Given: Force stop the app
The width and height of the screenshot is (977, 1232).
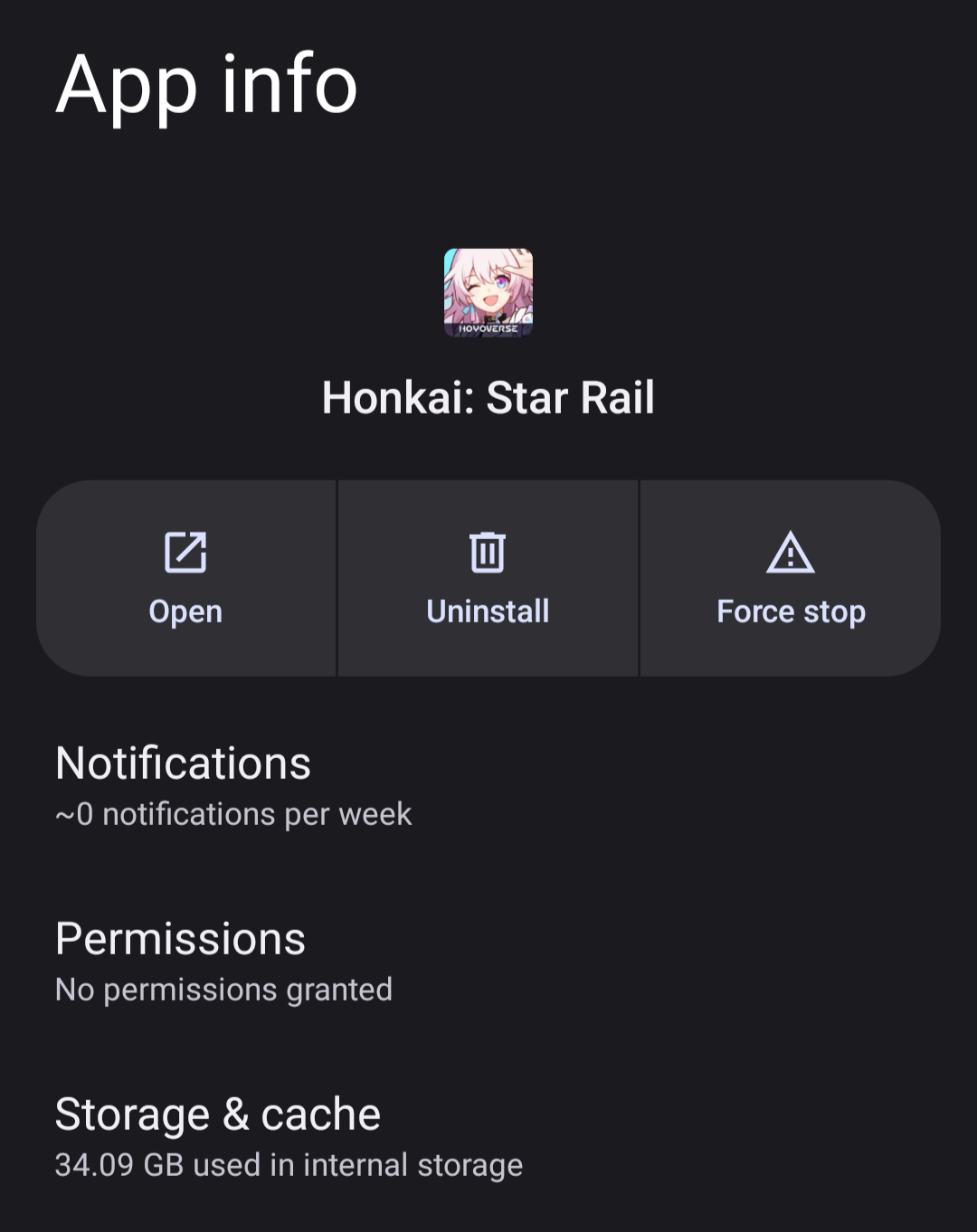Looking at the screenshot, I should (x=791, y=579).
